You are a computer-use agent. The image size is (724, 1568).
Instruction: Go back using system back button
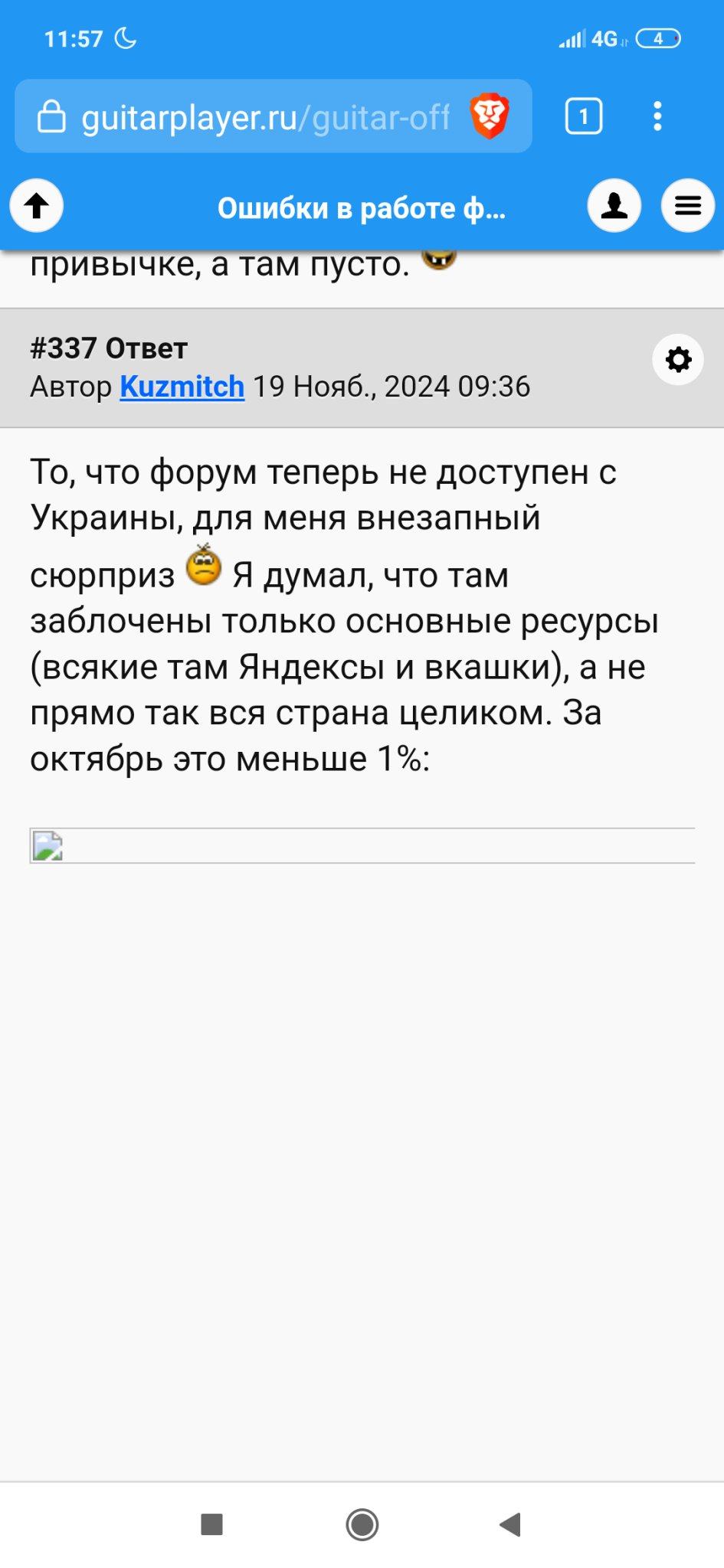coord(510,1524)
